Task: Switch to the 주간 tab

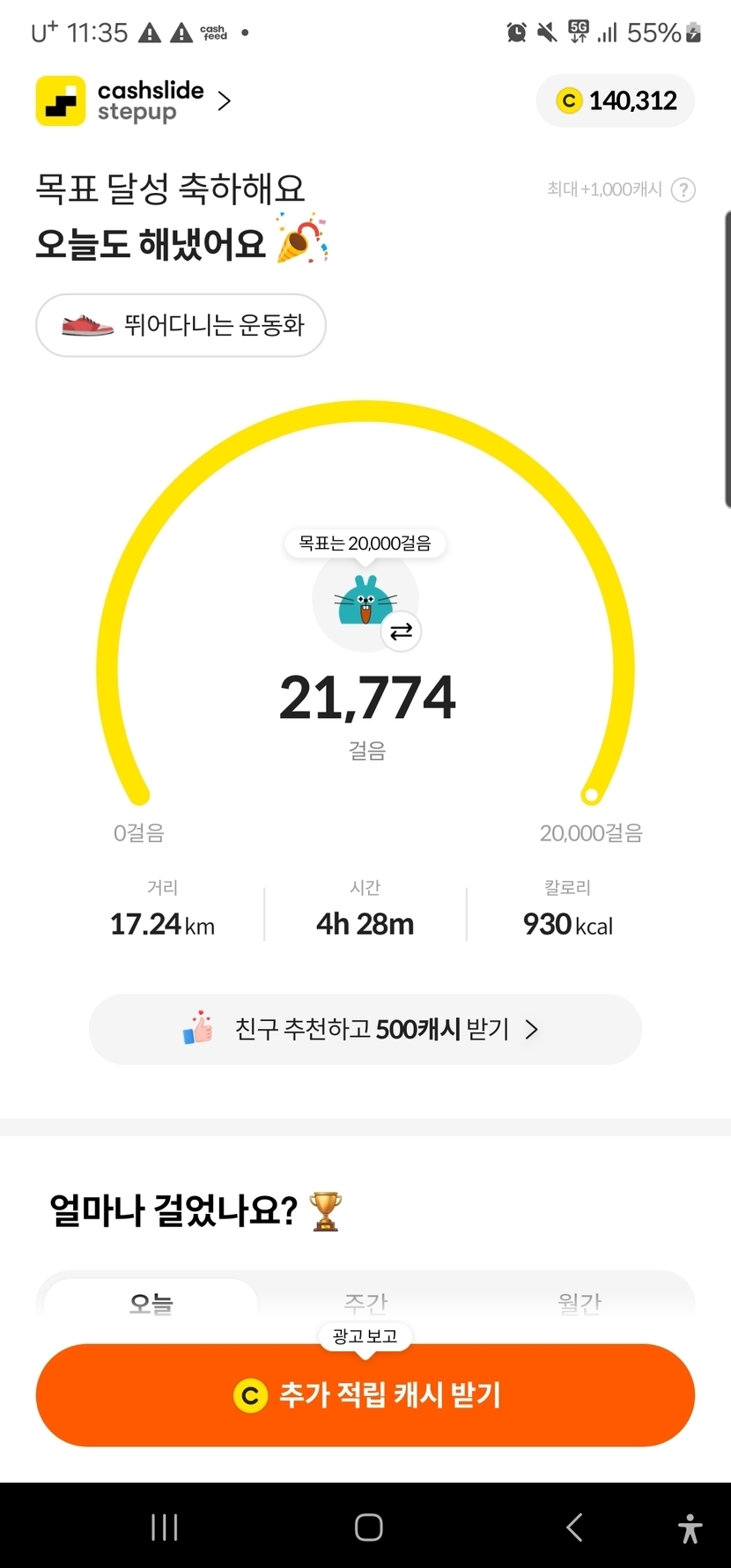Action: [x=365, y=1302]
